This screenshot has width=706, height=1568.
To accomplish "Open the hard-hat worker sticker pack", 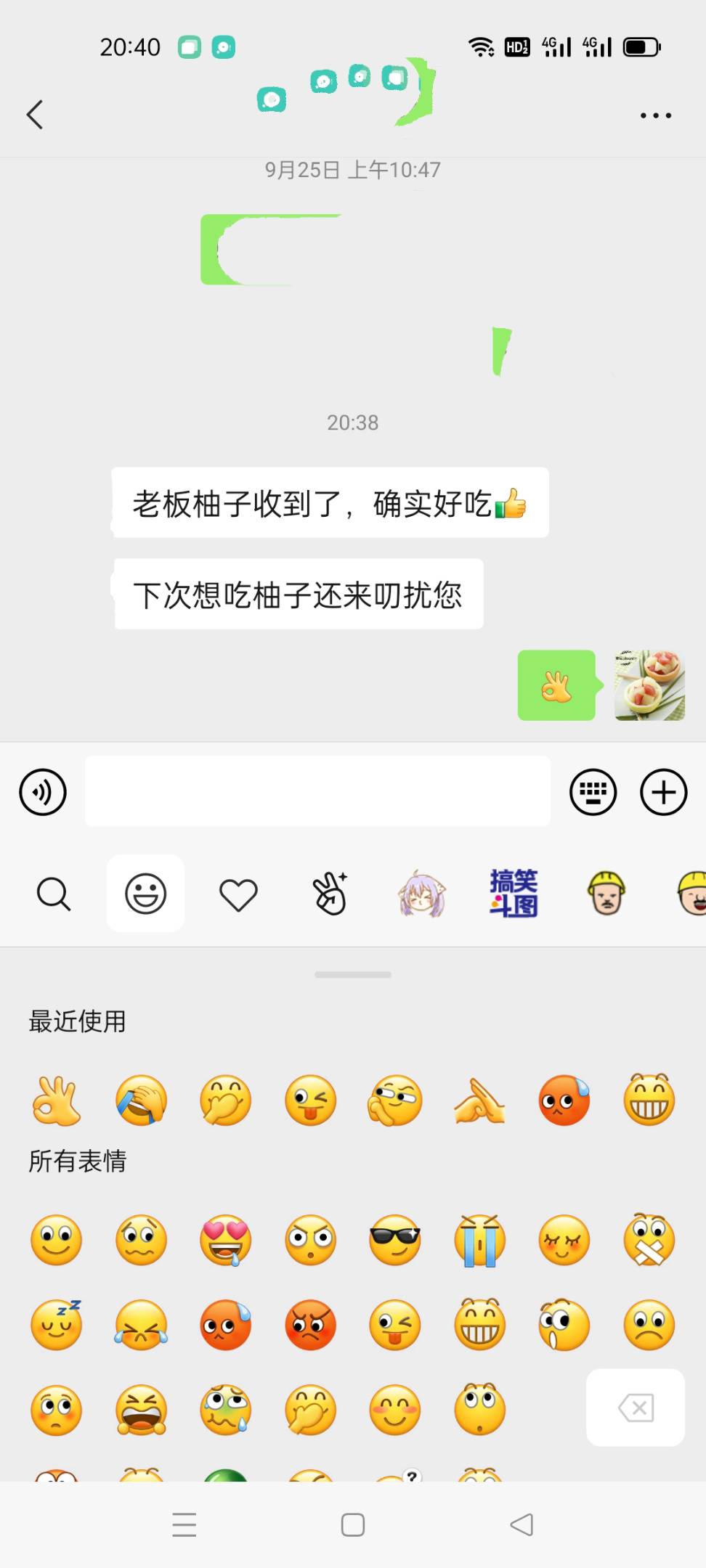I will click(606, 894).
